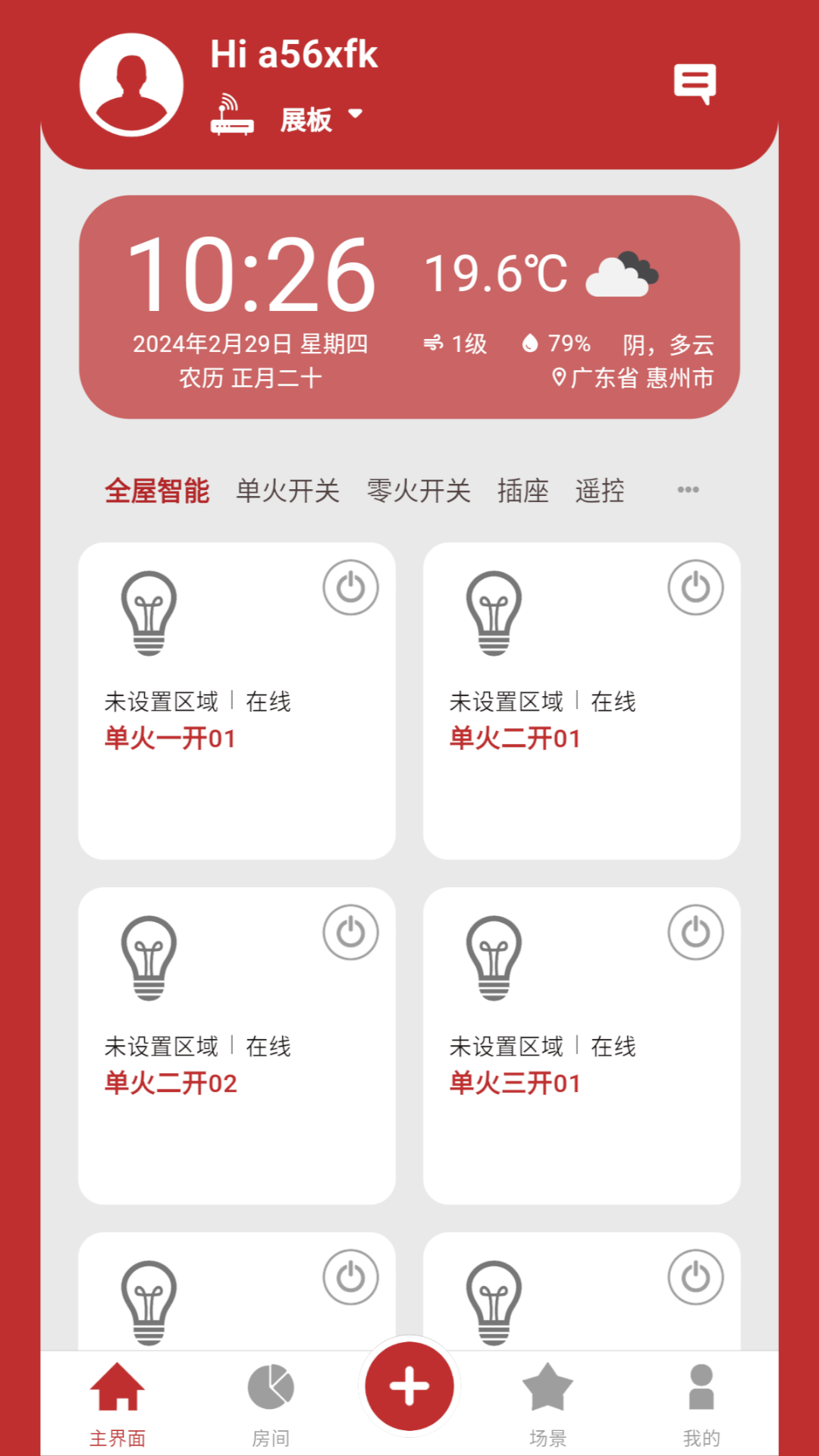Open the message center icon
The height and width of the screenshot is (1456, 819).
[694, 83]
